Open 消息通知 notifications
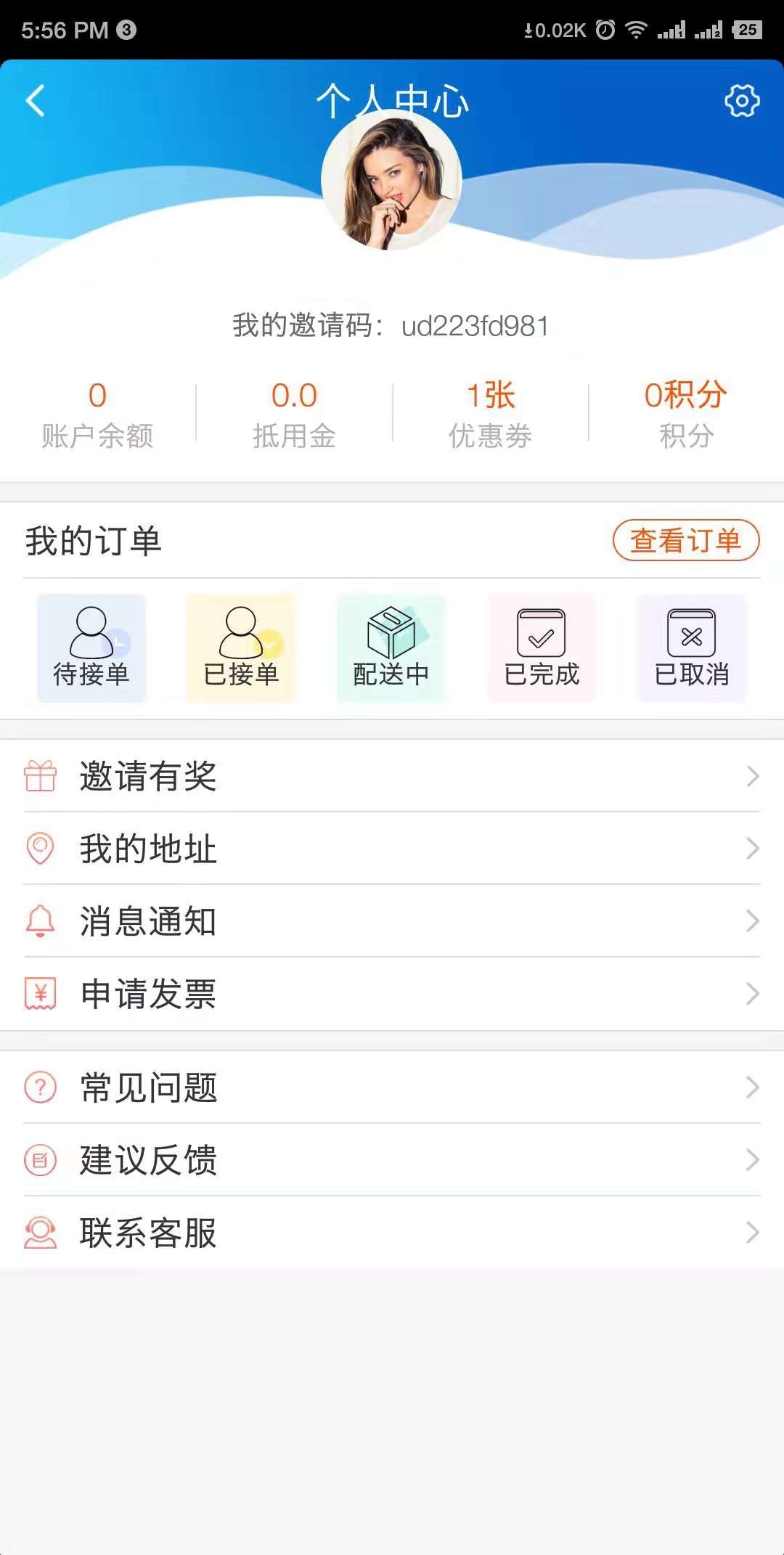The width and height of the screenshot is (784, 1555). (x=392, y=921)
